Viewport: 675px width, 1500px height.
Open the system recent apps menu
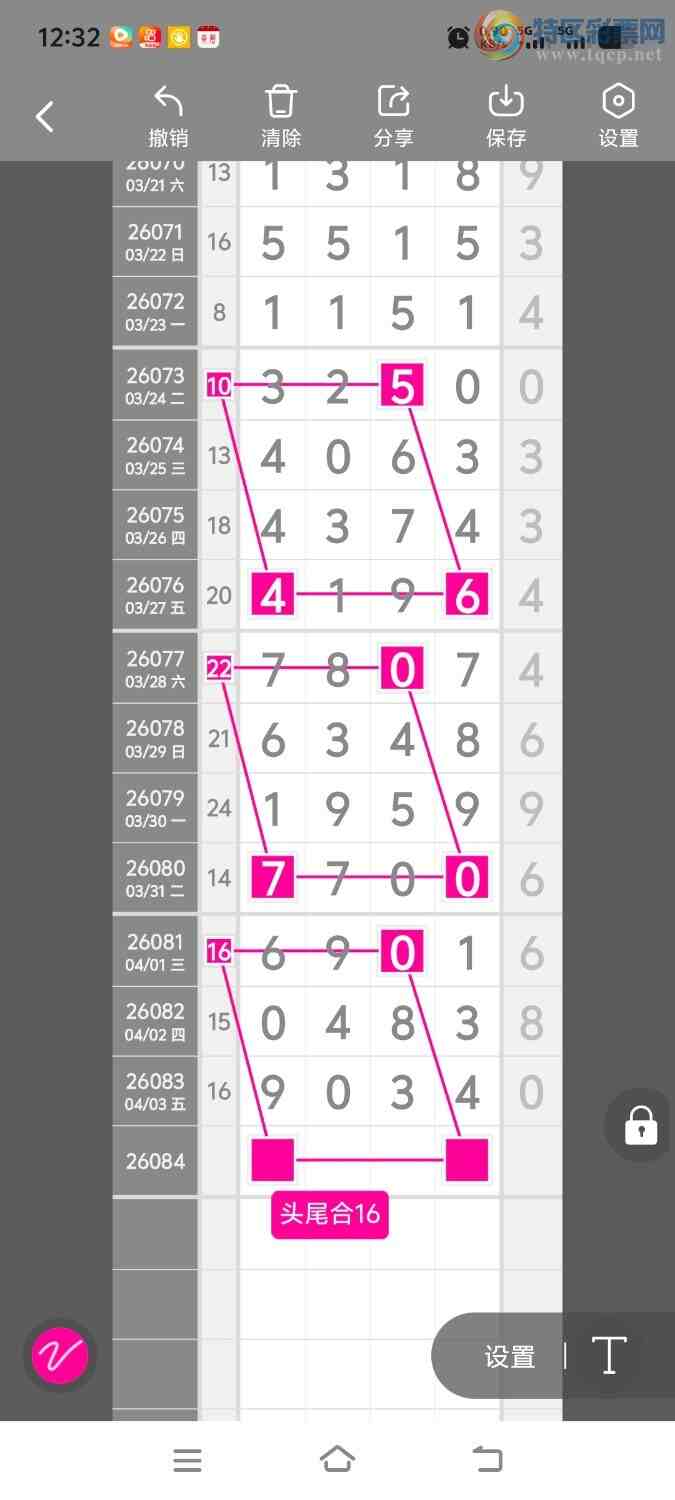(x=187, y=1460)
